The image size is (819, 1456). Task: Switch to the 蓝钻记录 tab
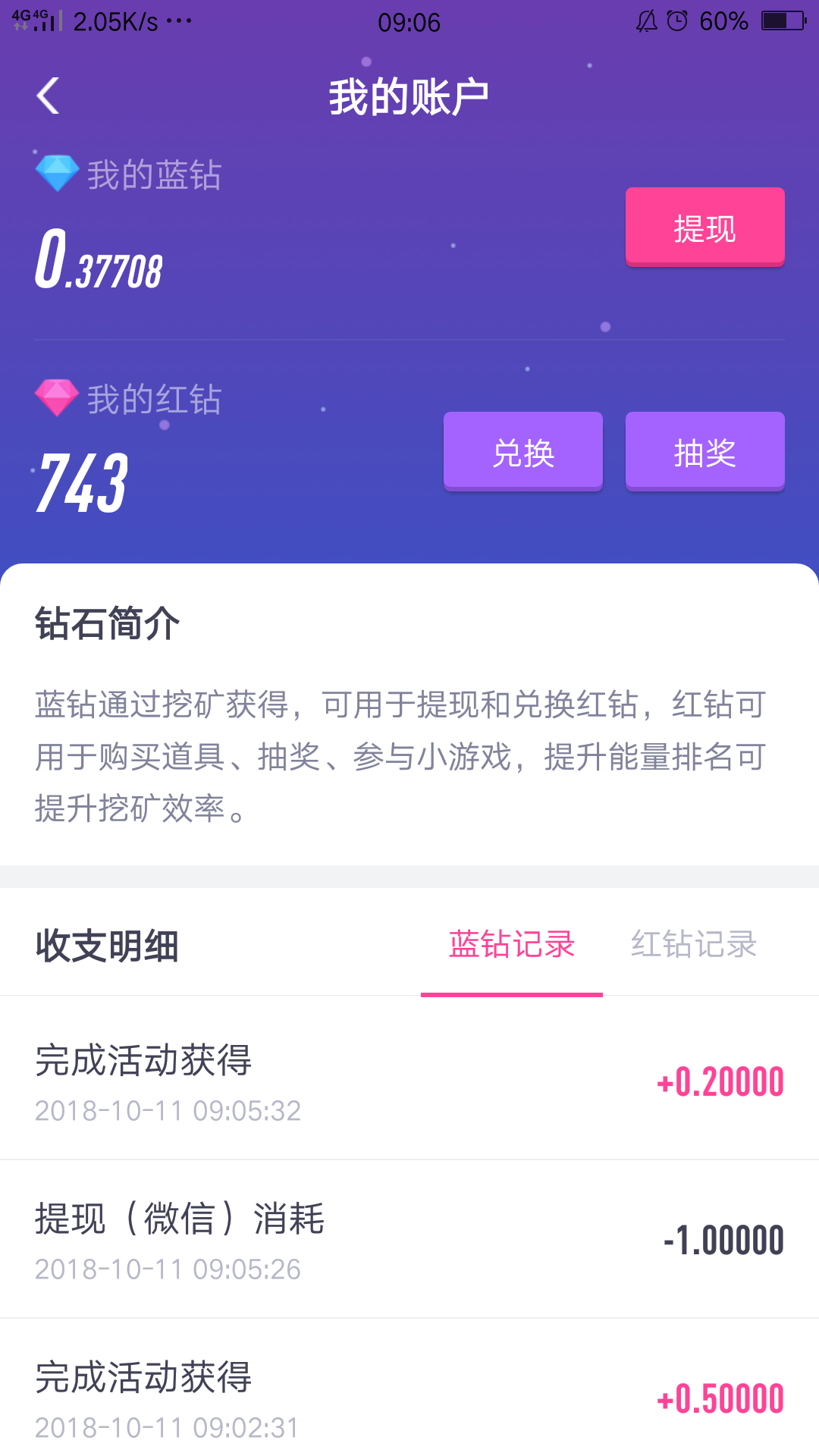(x=512, y=945)
